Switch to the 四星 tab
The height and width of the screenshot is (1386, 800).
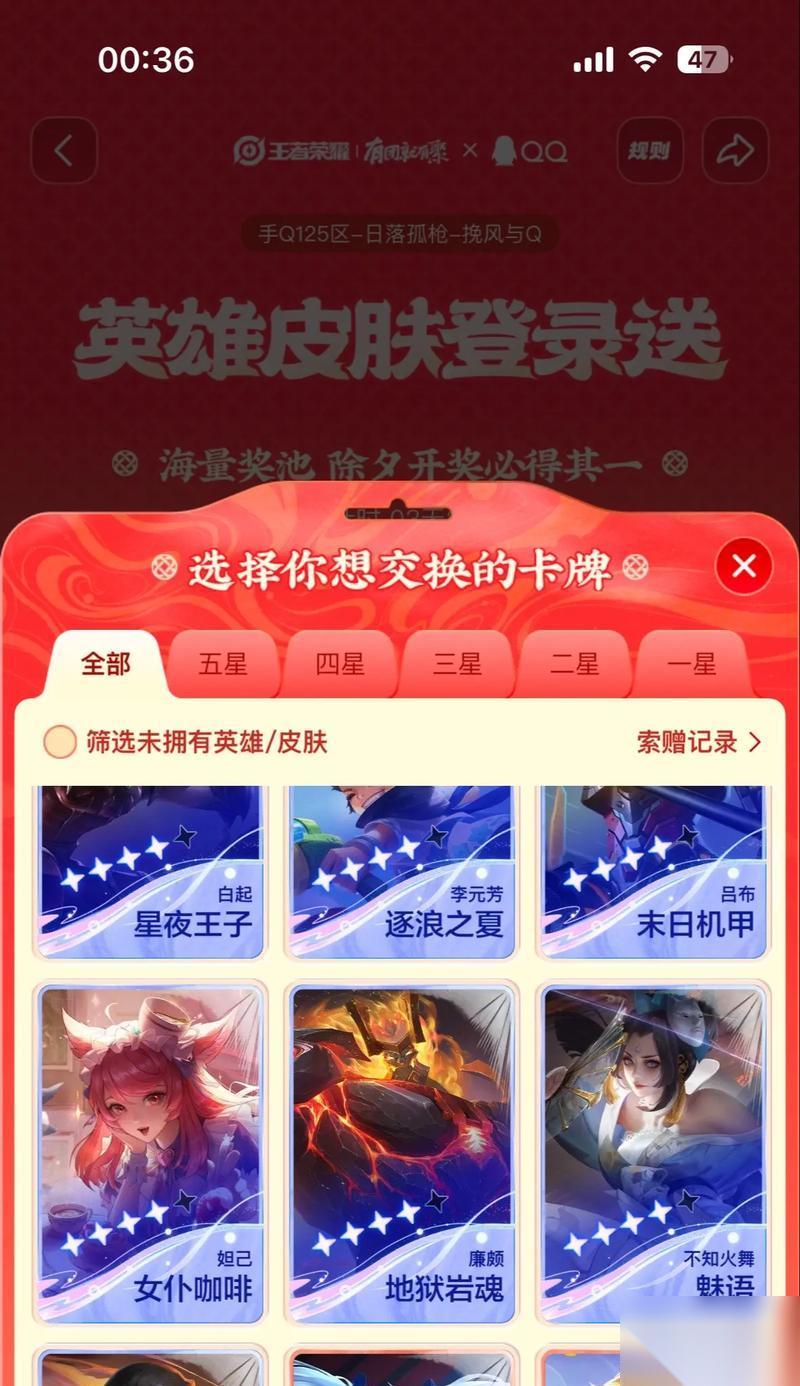click(340, 664)
